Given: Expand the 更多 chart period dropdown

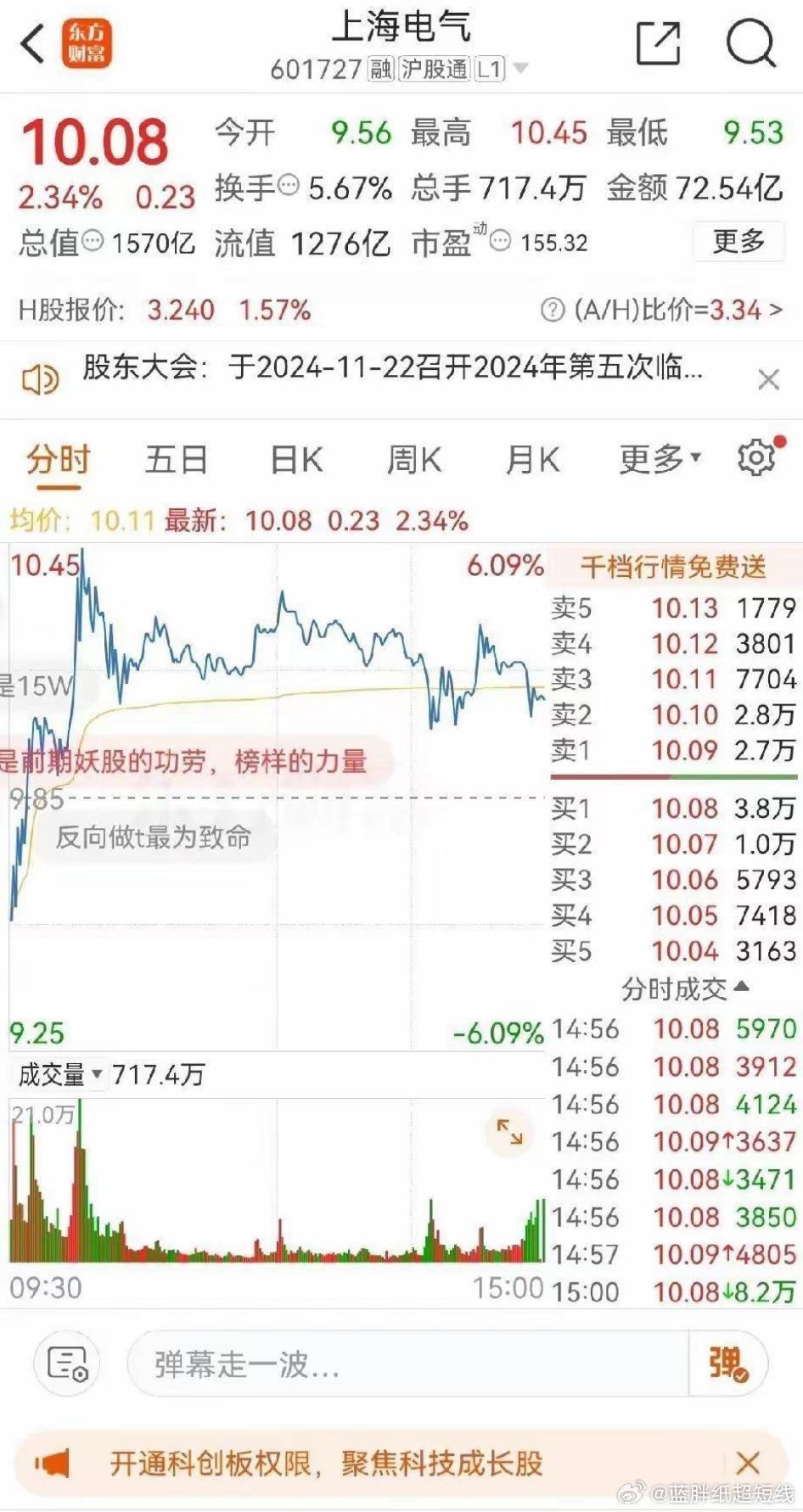Looking at the screenshot, I should (659, 460).
